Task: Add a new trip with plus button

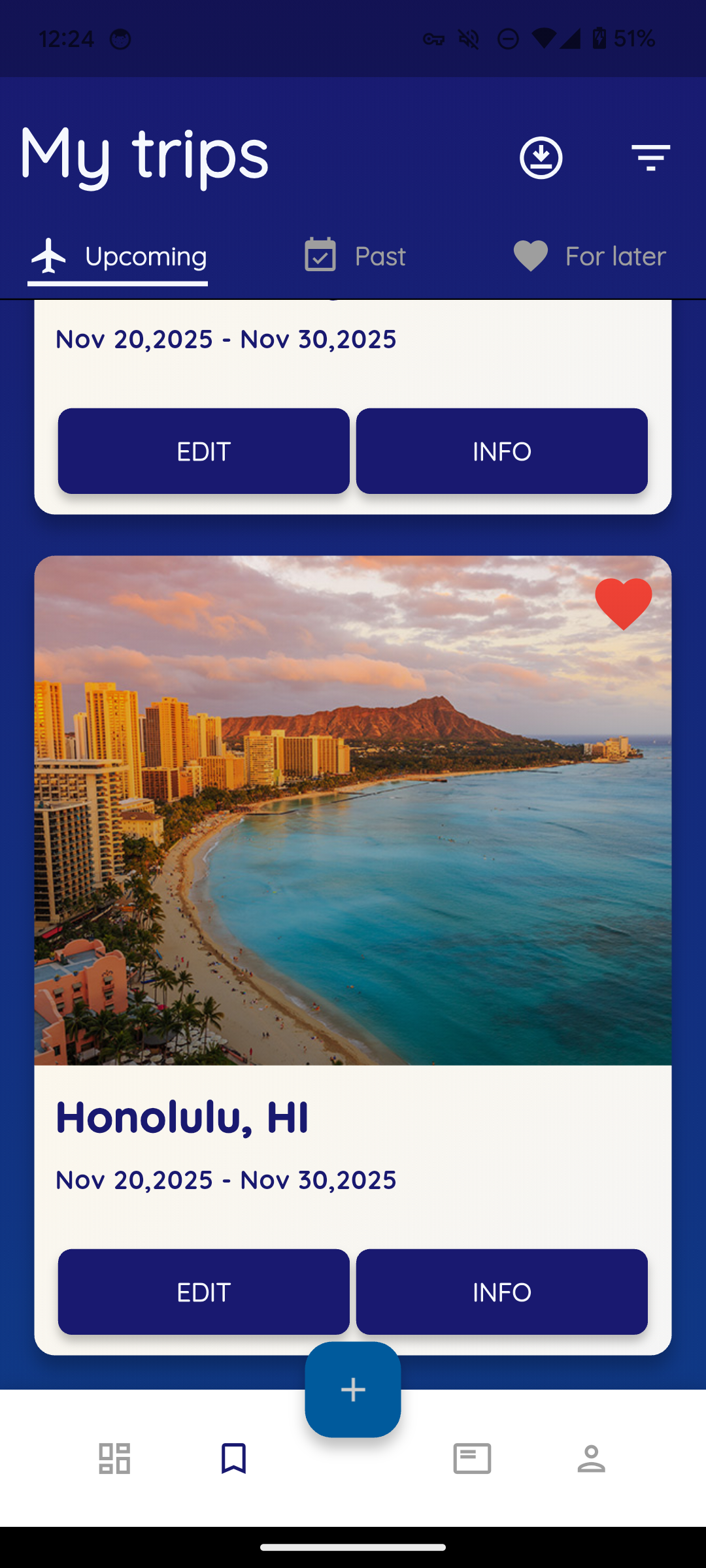Action: 353,1390
